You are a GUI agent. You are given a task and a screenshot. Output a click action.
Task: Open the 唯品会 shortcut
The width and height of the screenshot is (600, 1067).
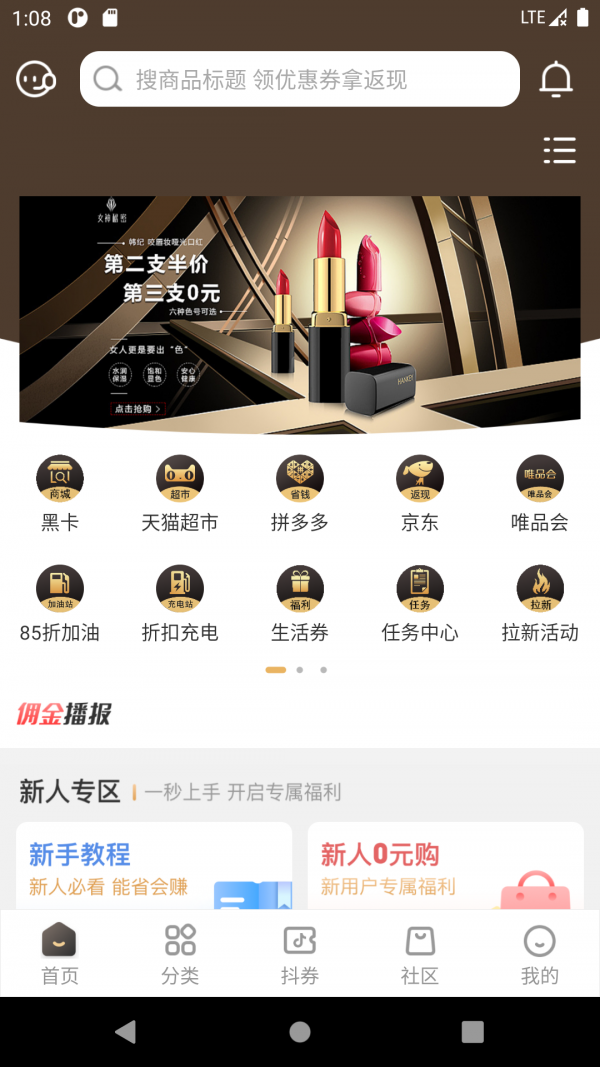[540, 492]
